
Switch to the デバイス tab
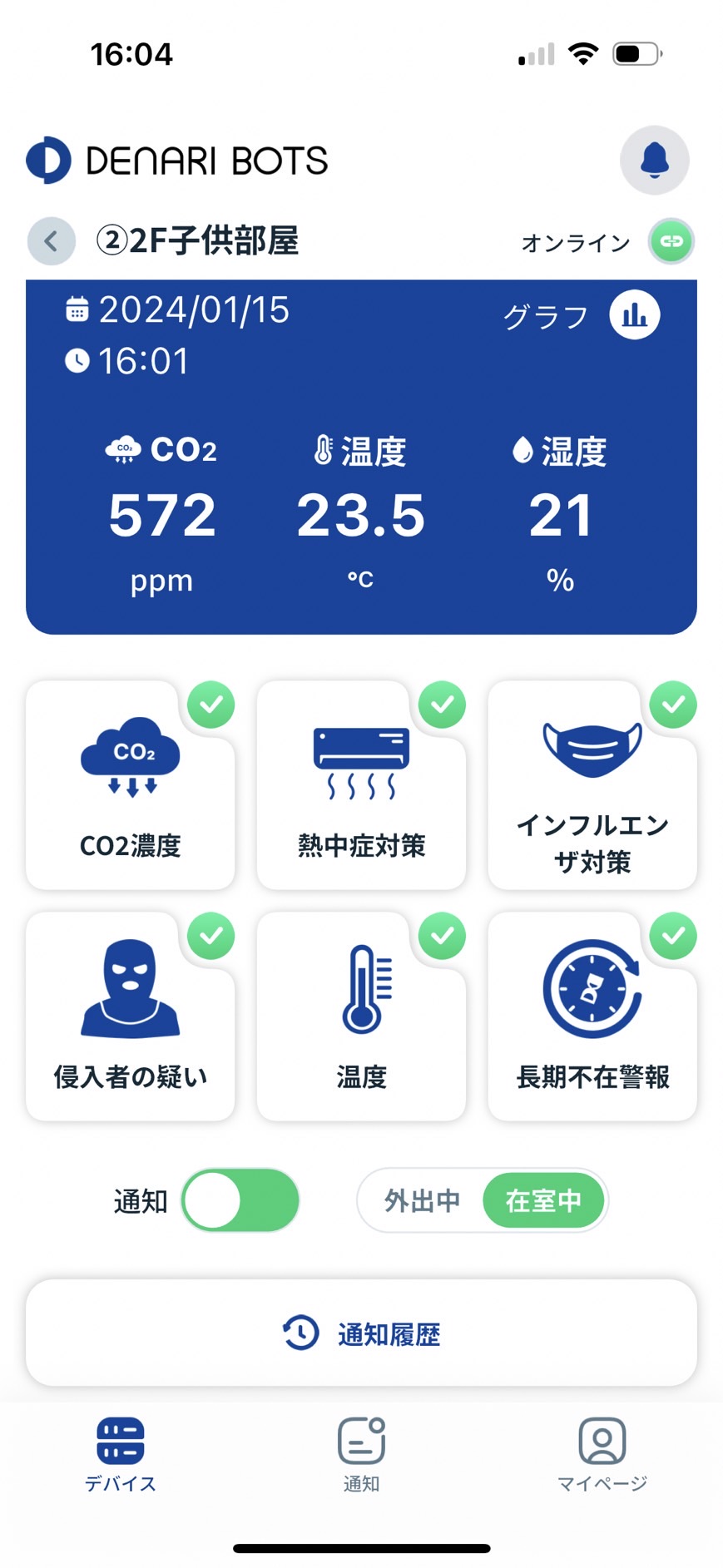coord(121,1454)
